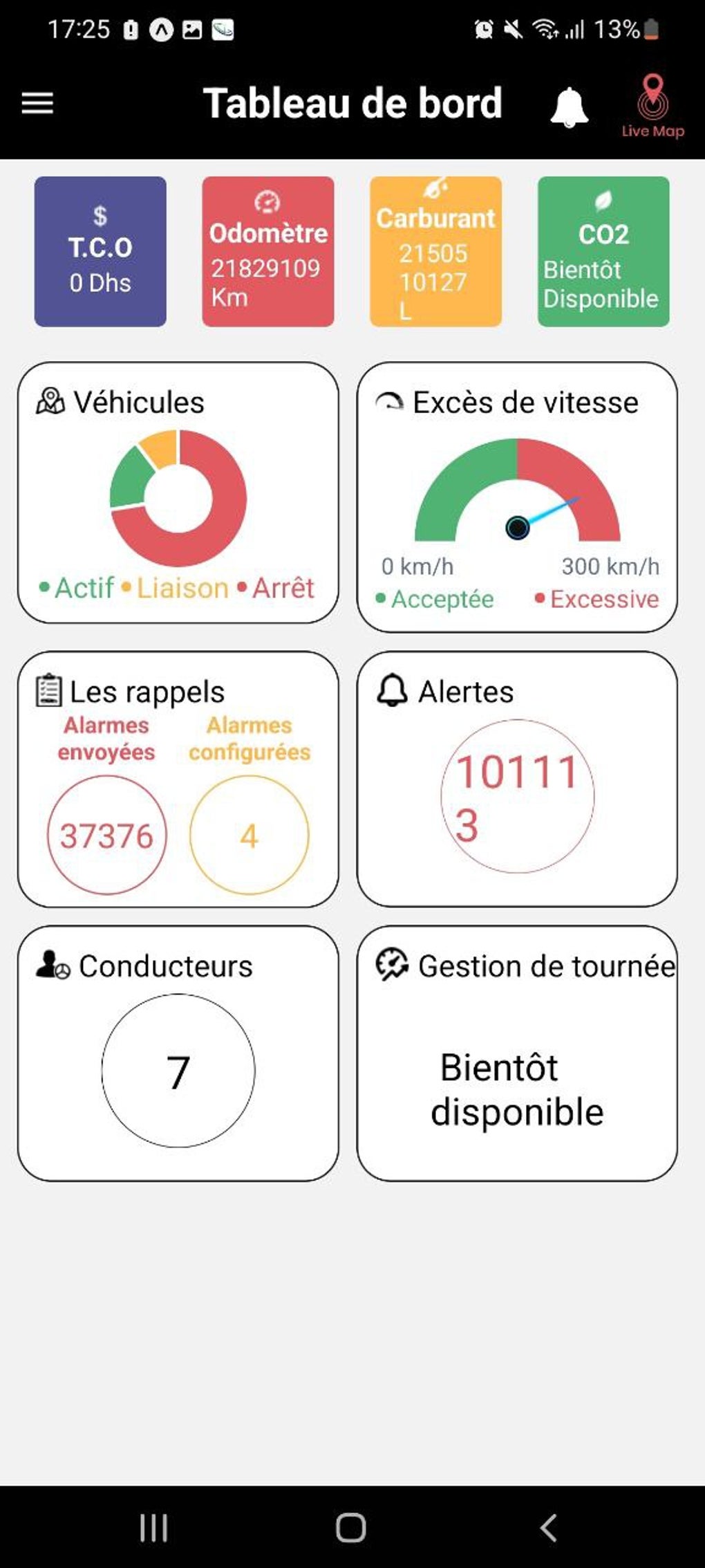Open the hamburger drawer menu

[37, 104]
